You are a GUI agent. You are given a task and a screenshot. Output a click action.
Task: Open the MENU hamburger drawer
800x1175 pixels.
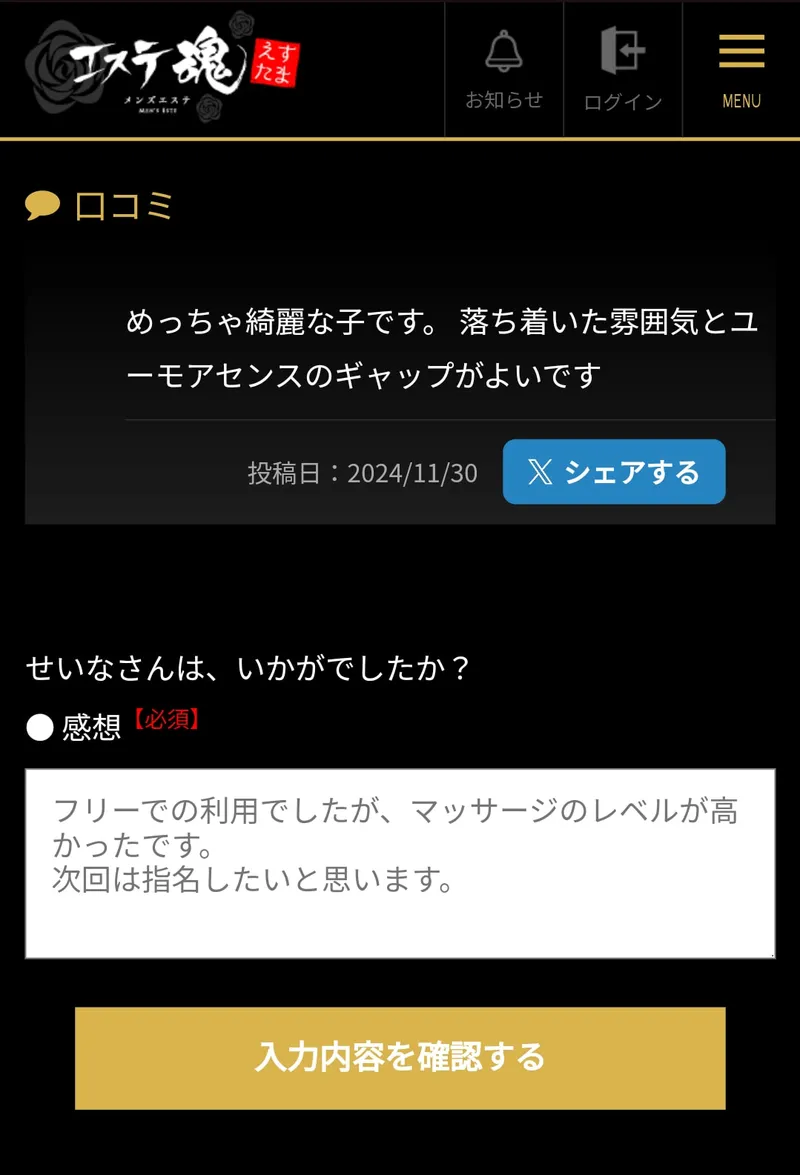pyautogui.click(x=741, y=68)
